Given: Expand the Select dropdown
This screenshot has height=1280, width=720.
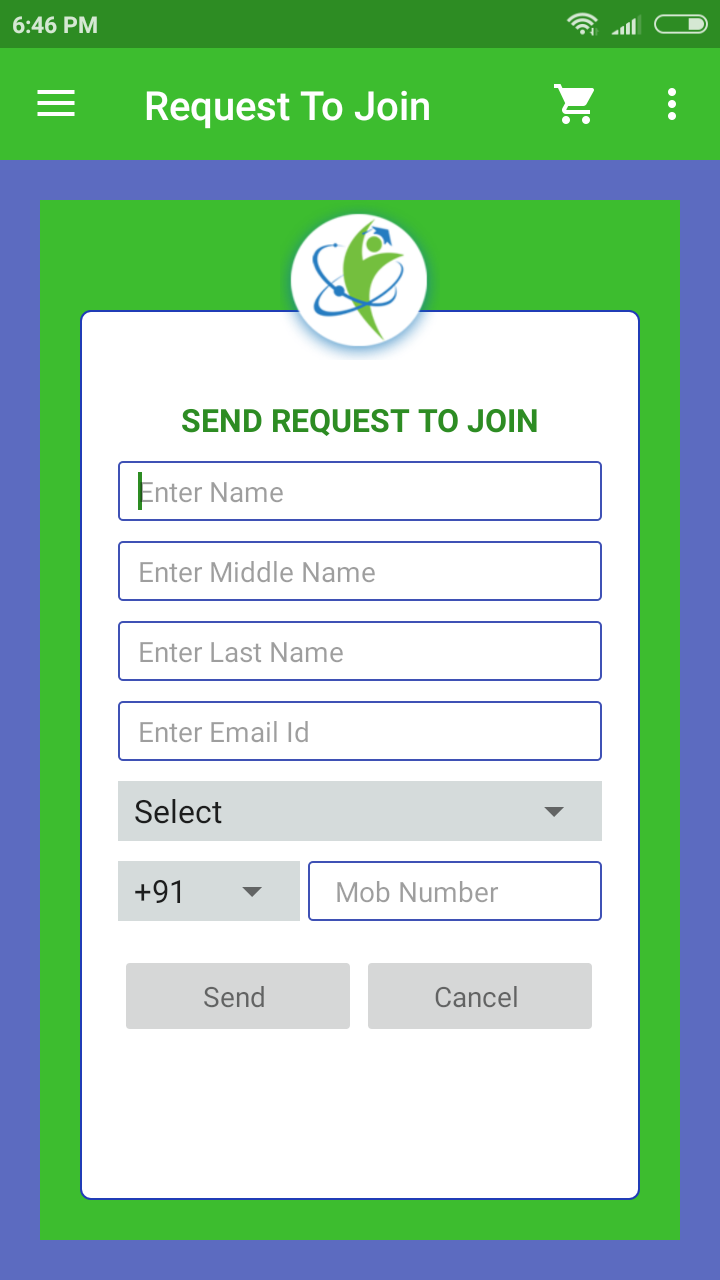Looking at the screenshot, I should click(360, 811).
